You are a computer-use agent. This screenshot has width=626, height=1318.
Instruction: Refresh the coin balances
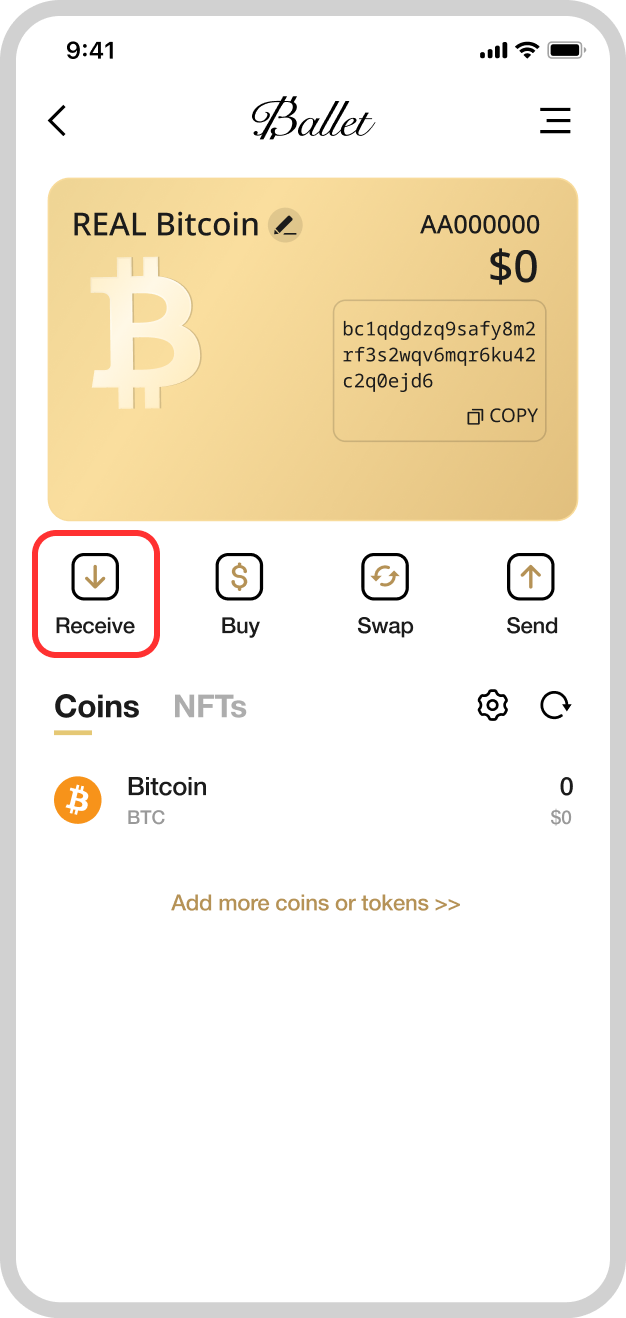[555, 706]
